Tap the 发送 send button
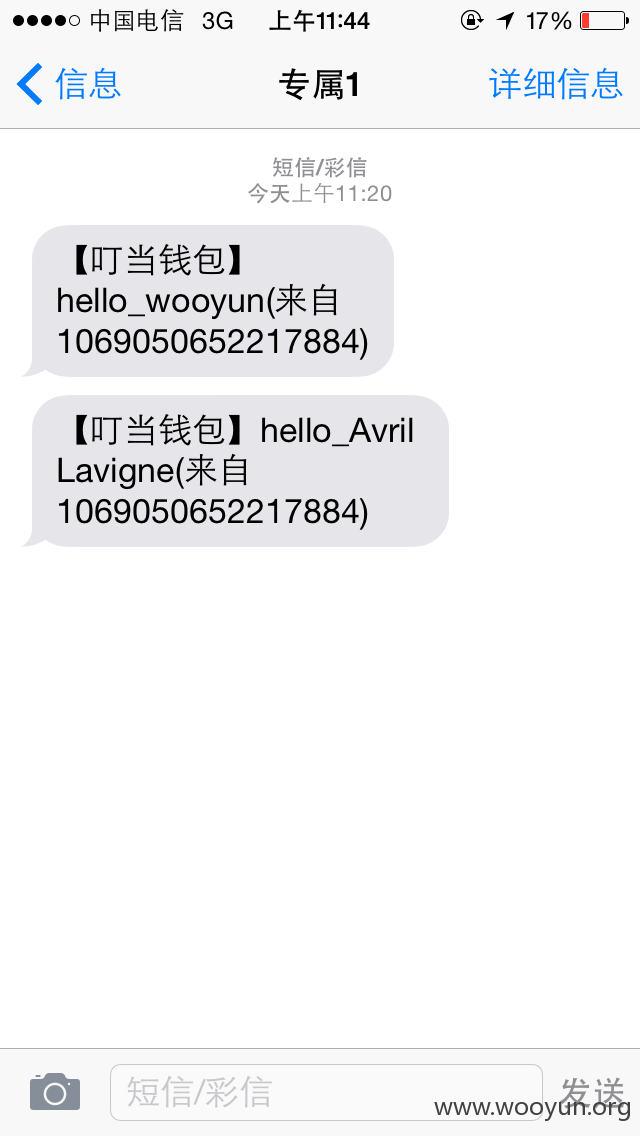The width and height of the screenshot is (640, 1136). pos(591,1091)
